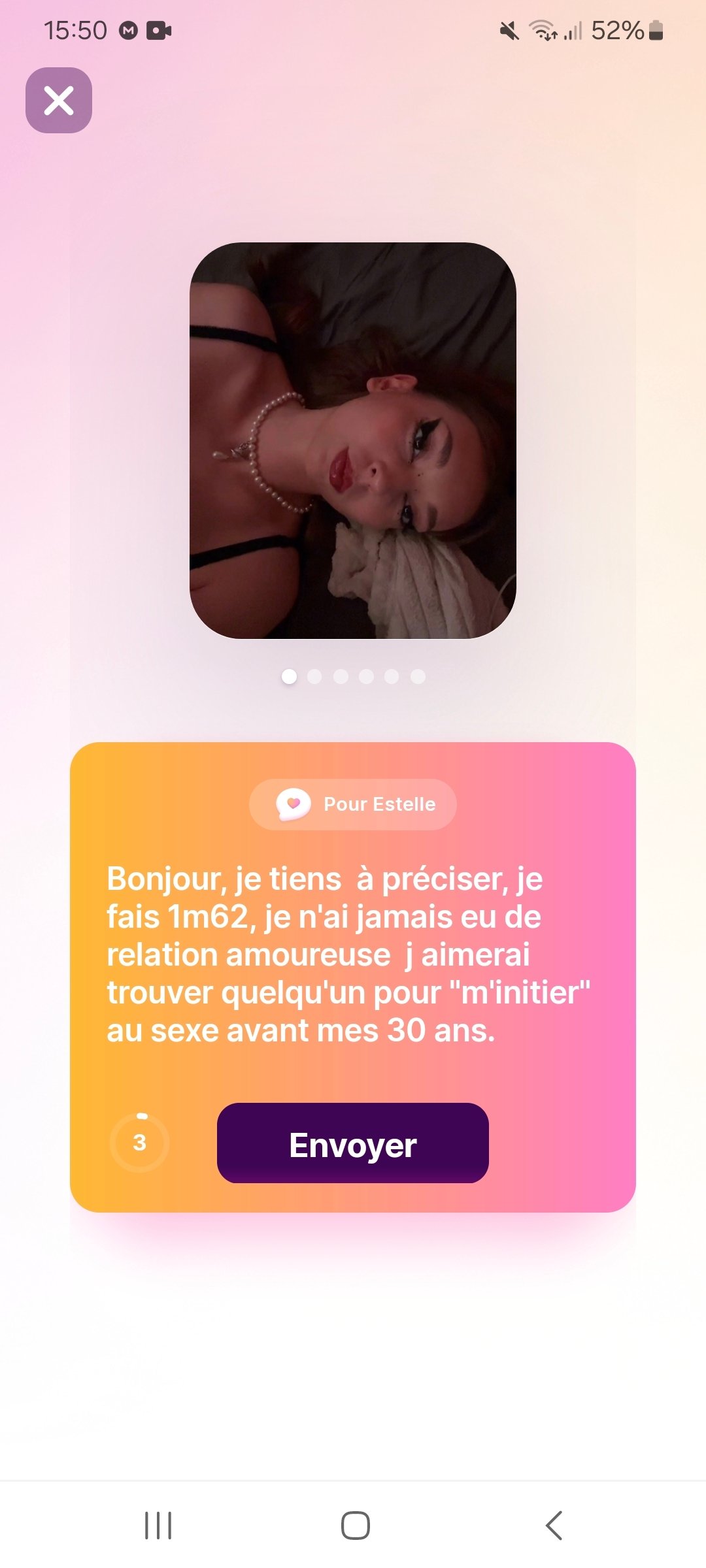This screenshot has width=706, height=1568.
Task: Go back using the system back button
Action: point(554,1526)
